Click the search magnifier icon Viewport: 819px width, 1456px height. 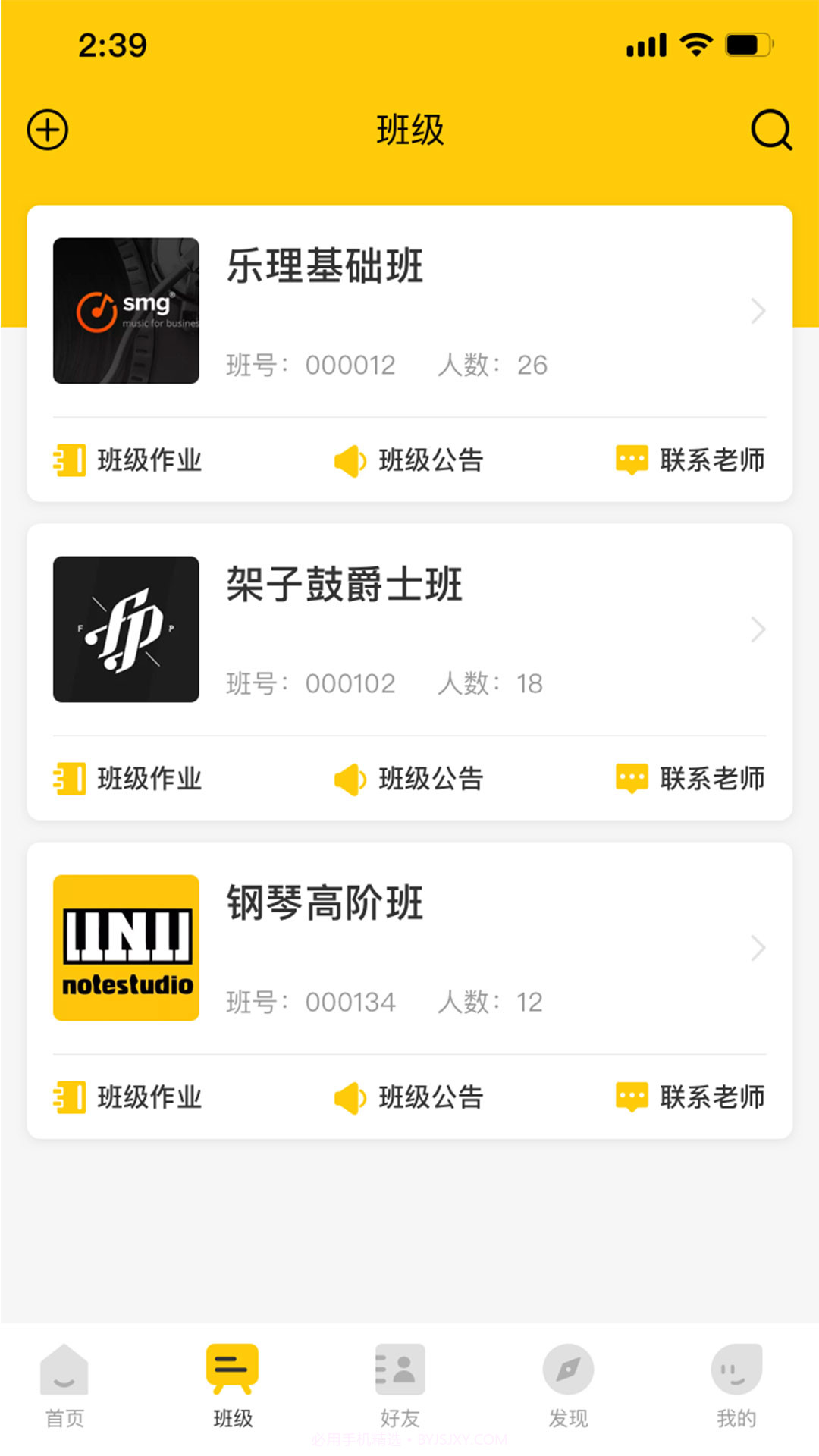[x=770, y=130]
